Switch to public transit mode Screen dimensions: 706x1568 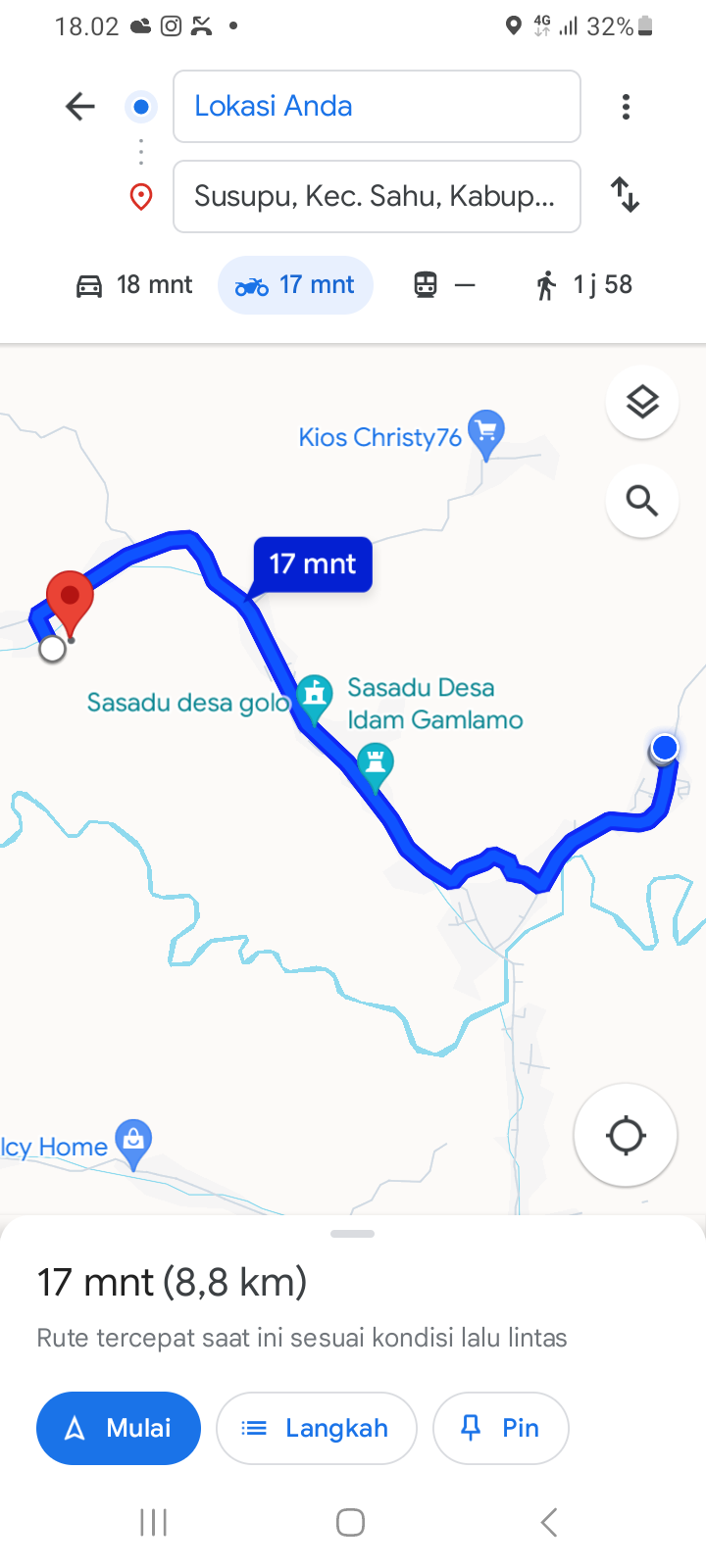pos(444,285)
